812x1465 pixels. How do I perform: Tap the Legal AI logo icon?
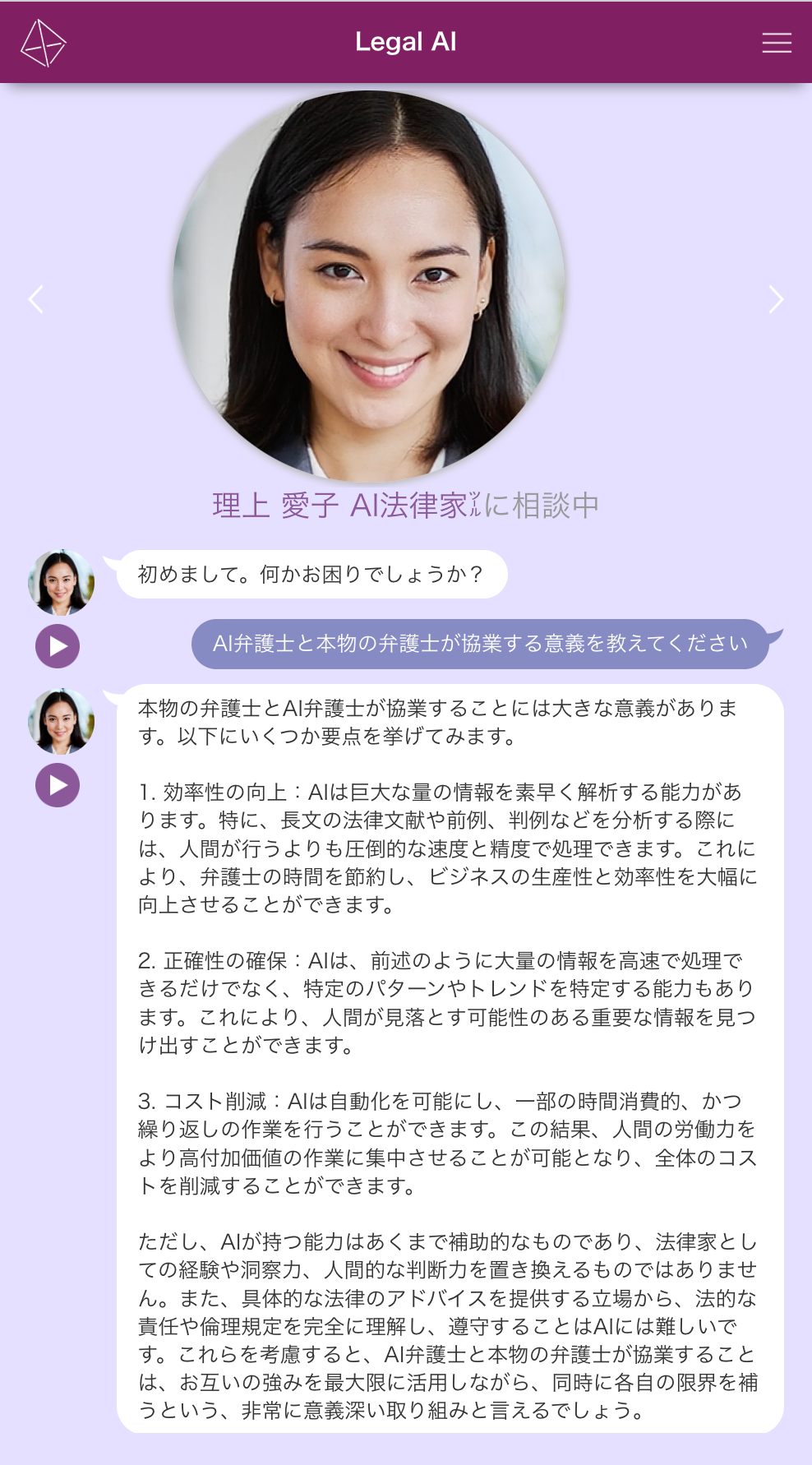pos(43,43)
